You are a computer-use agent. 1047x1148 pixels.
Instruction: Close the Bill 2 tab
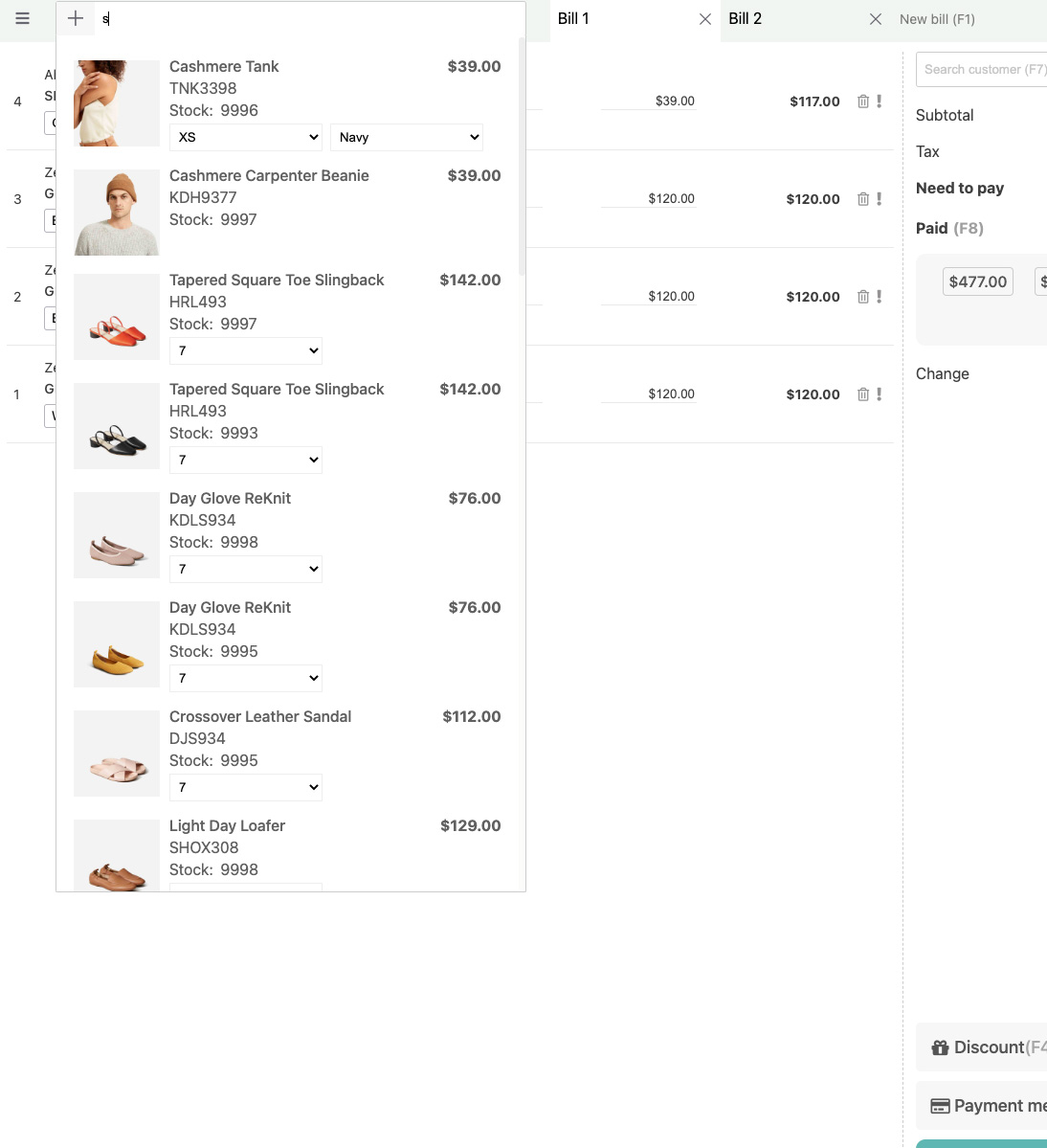tap(876, 19)
